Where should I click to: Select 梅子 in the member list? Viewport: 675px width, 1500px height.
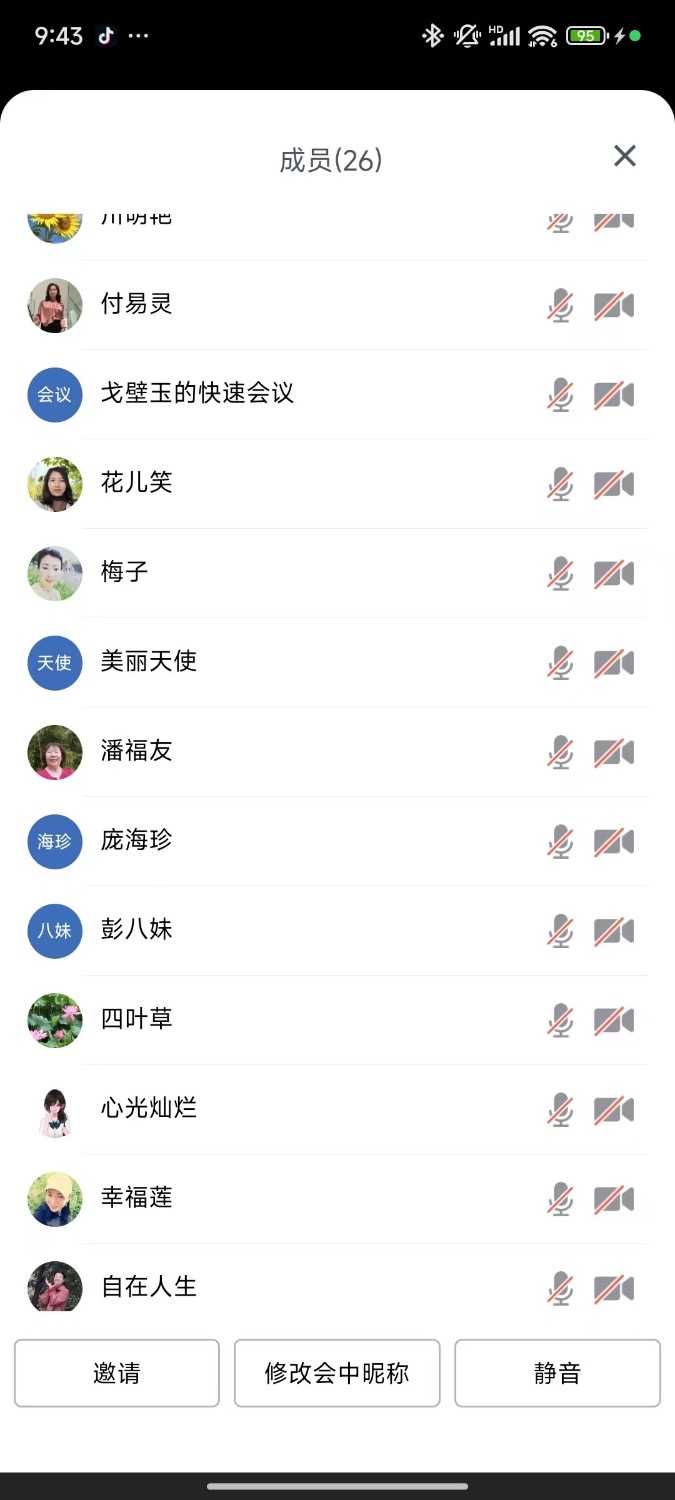coord(125,572)
